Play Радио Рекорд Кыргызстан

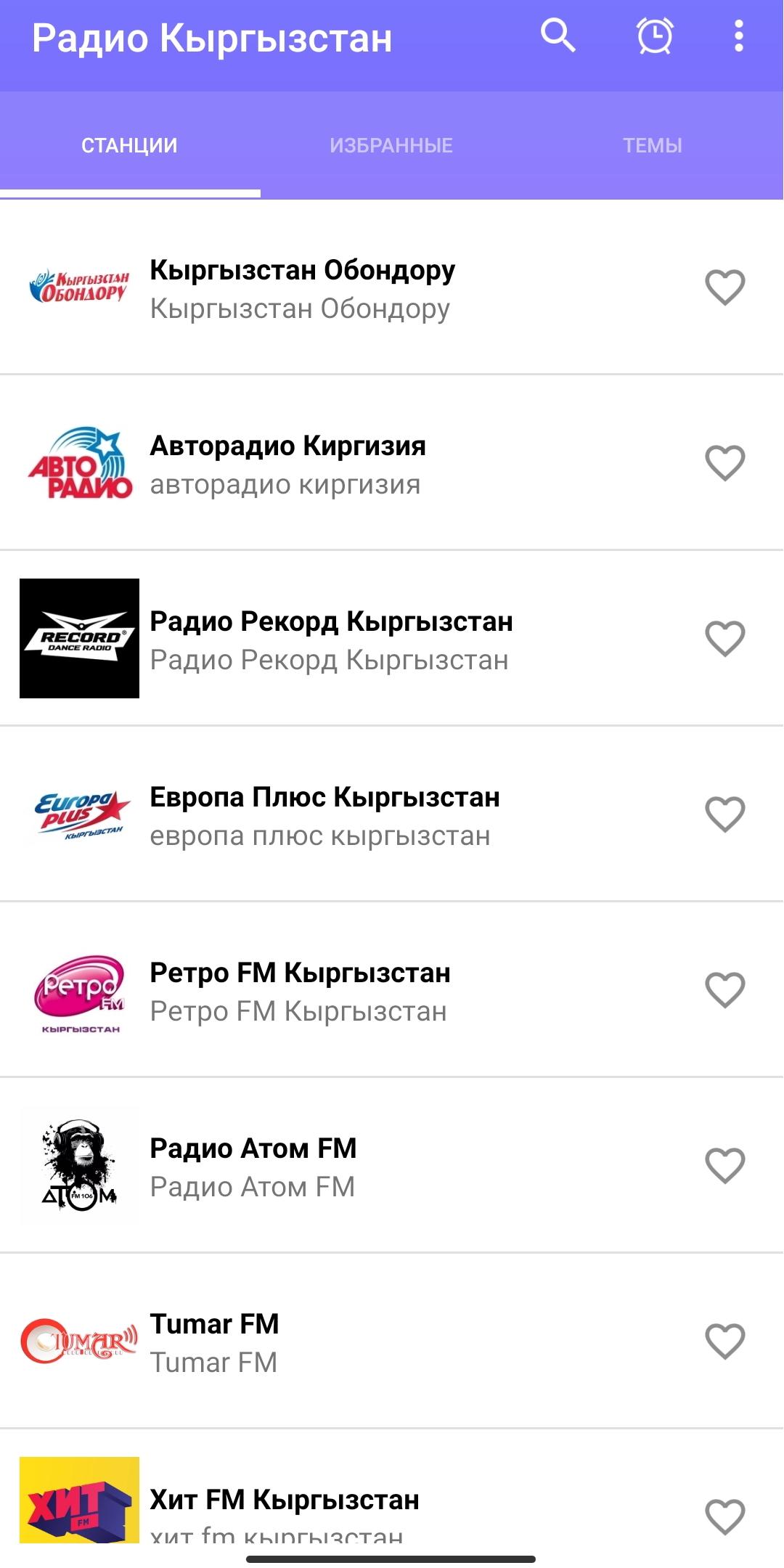point(331,640)
